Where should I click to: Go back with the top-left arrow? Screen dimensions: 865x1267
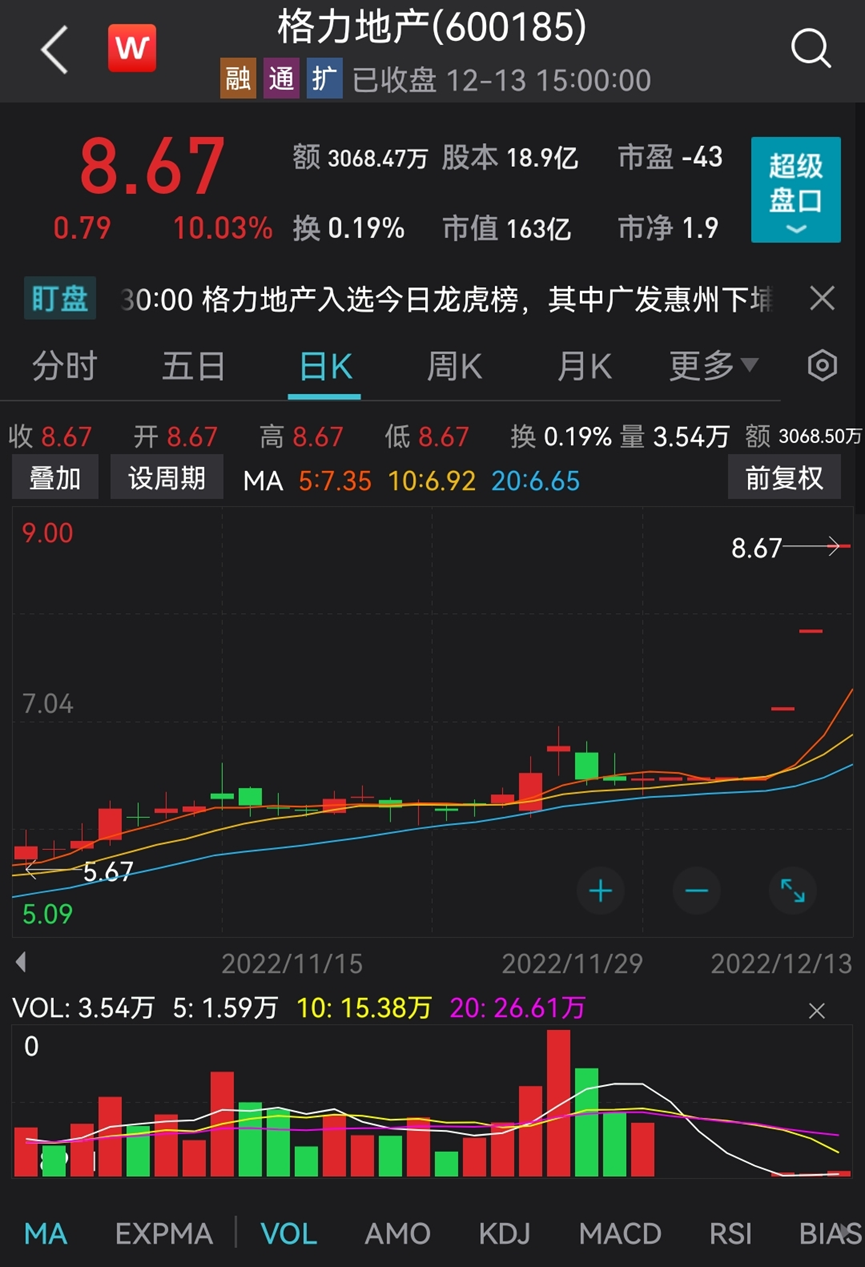[x=55, y=49]
